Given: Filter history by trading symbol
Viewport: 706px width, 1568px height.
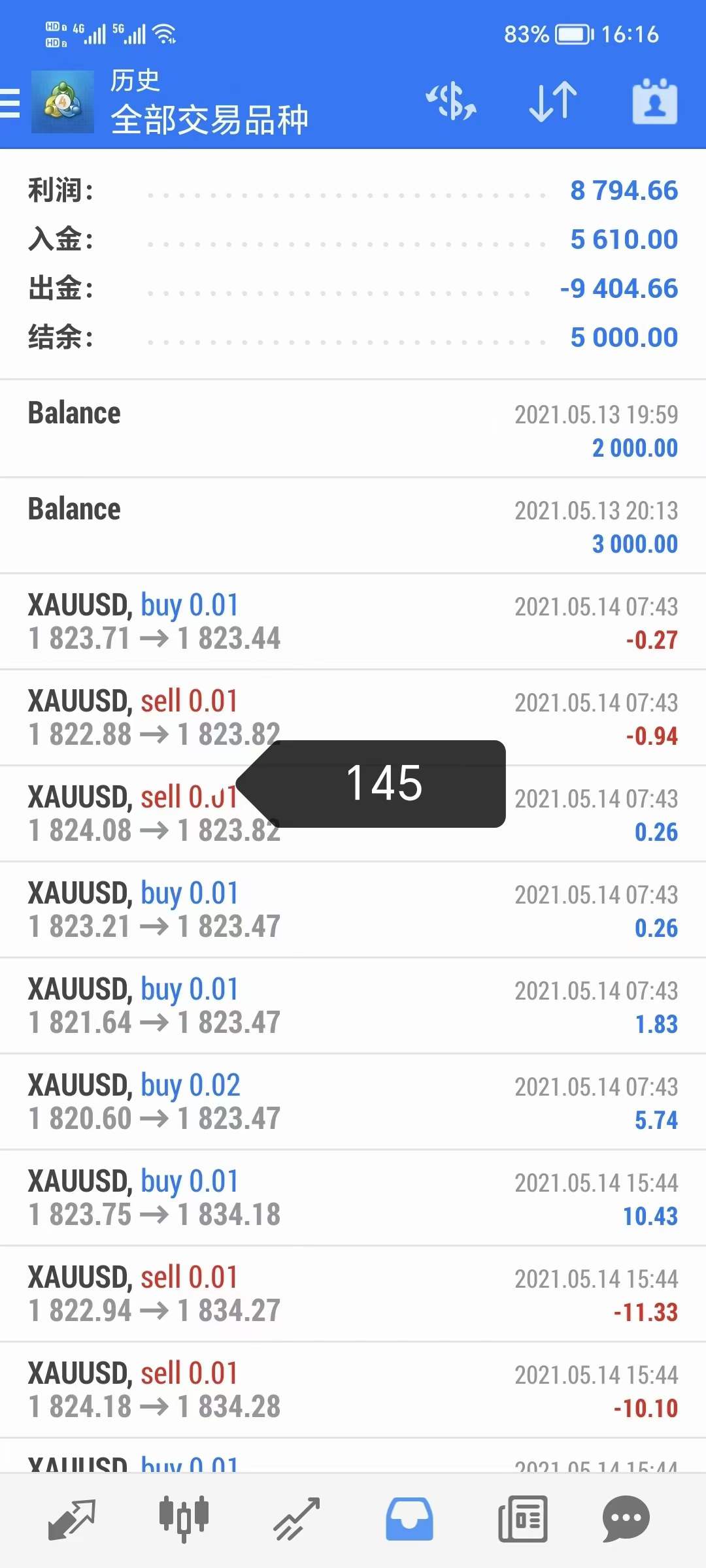Looking at the screenshot, I should (x=451, y=102).
